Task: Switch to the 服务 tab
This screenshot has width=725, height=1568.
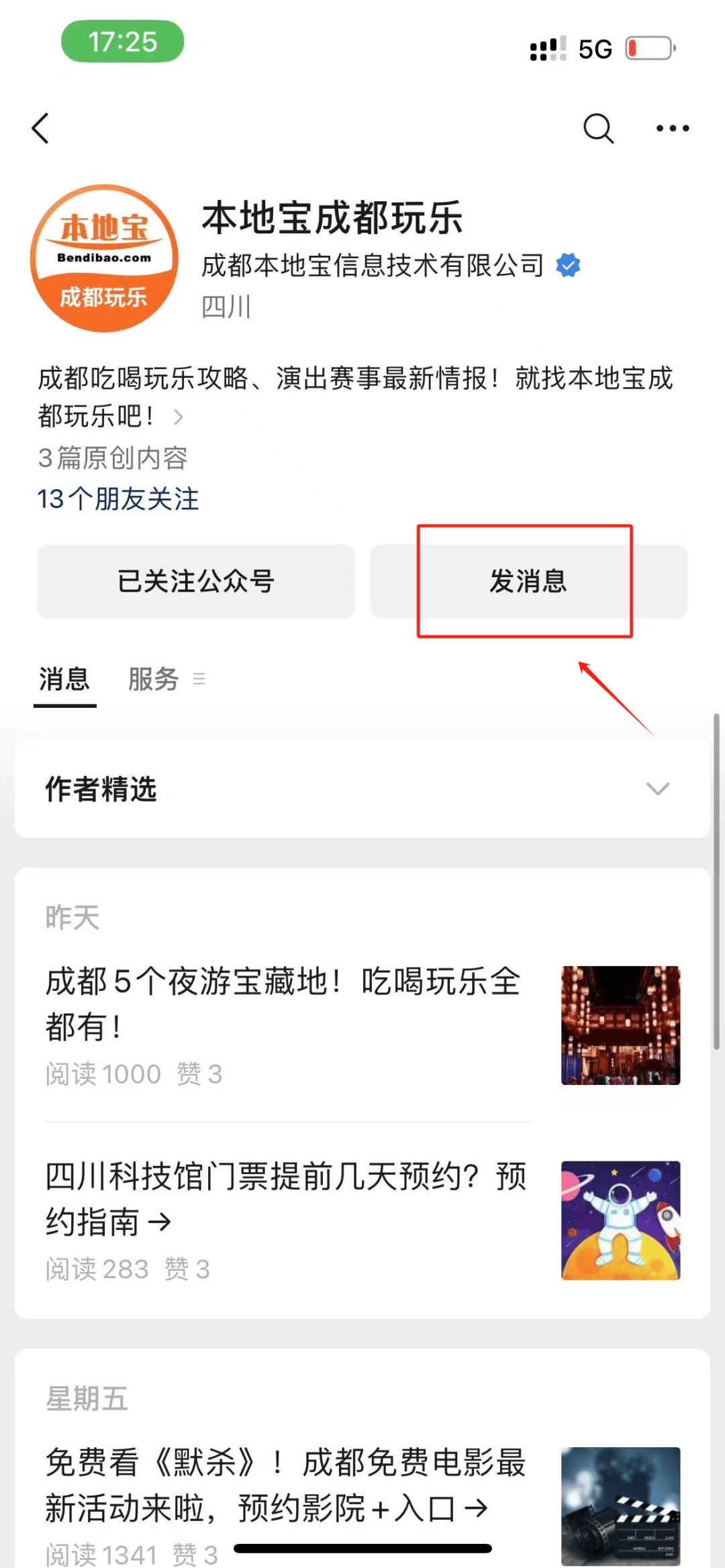Action: pyautogui.click(x=154, y=679)
